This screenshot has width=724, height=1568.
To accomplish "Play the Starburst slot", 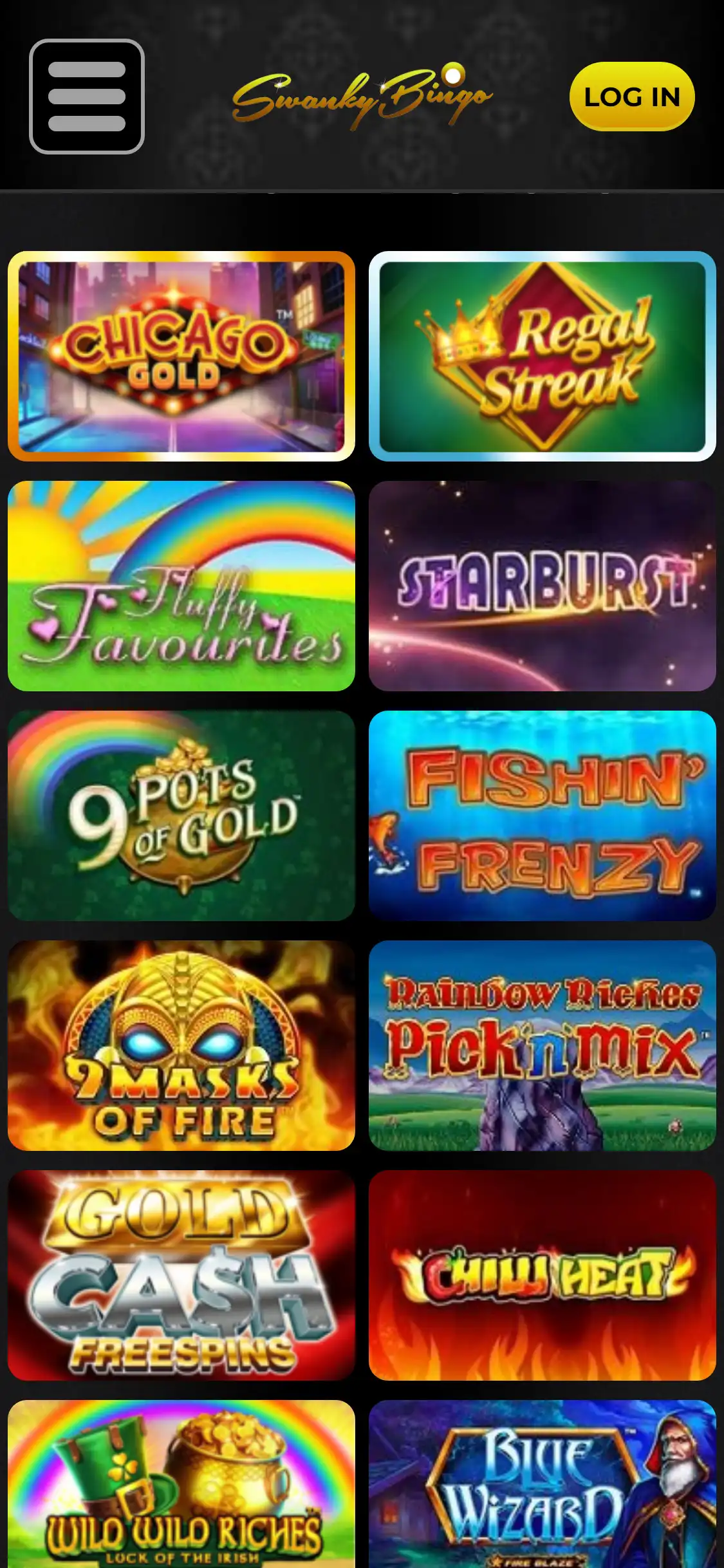I will tap(542, 586).
